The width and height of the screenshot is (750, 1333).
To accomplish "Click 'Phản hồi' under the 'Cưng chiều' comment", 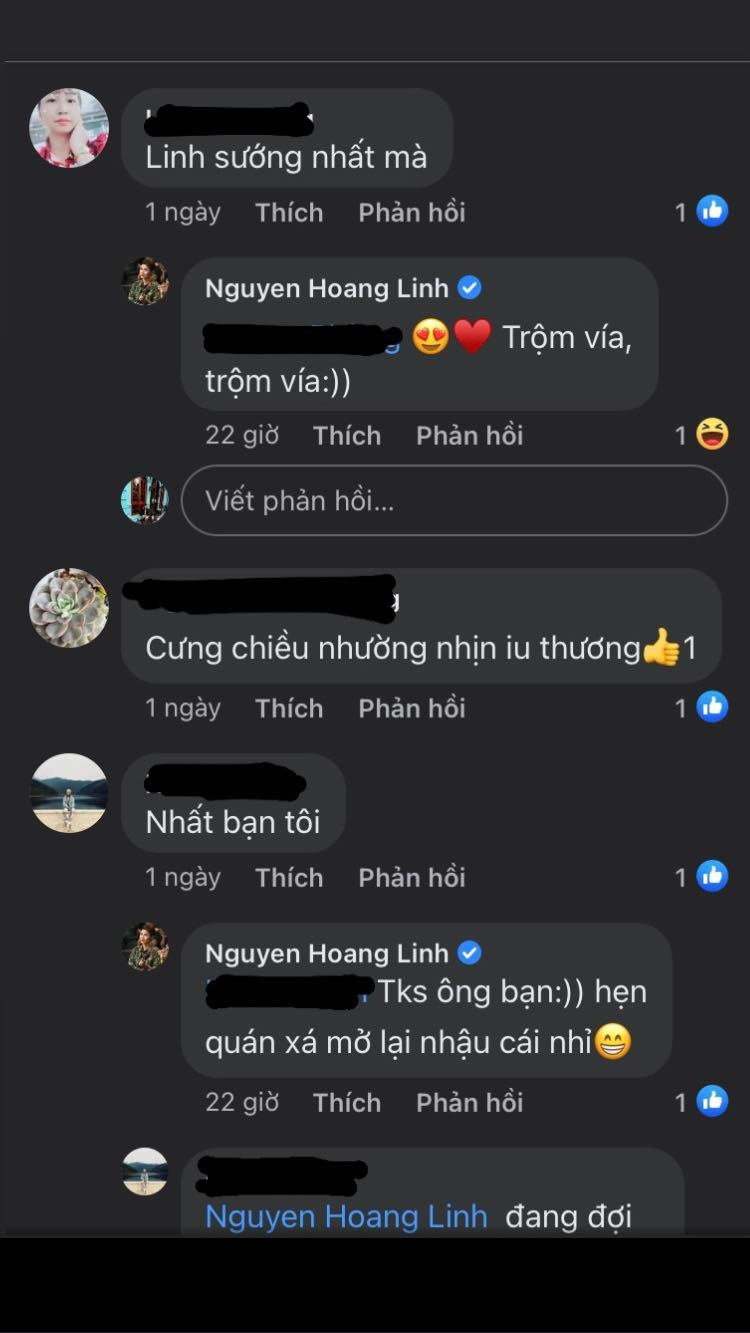I will click(411, 707).
